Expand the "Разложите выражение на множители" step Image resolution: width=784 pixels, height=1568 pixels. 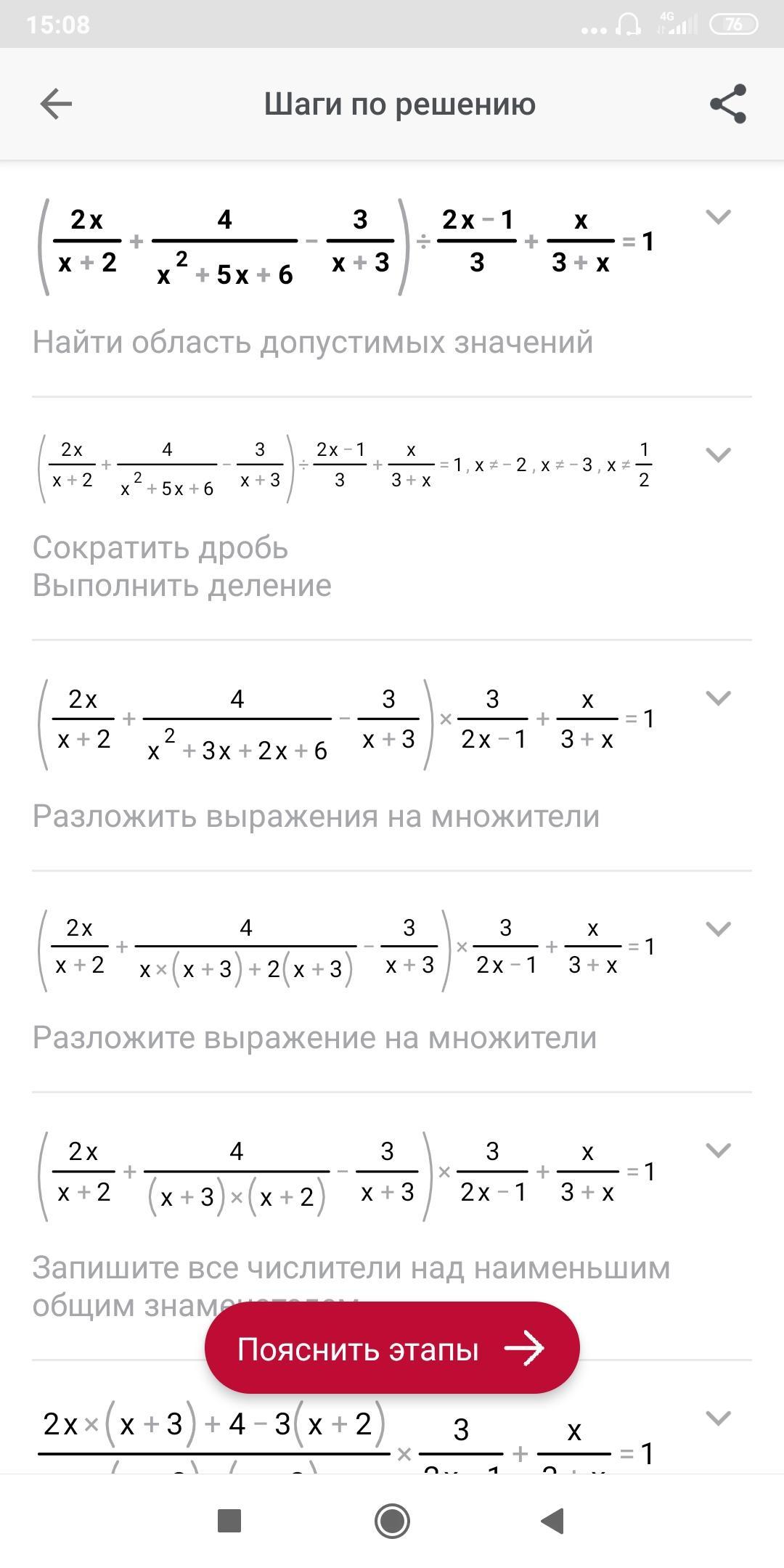(x=718, y=929)
